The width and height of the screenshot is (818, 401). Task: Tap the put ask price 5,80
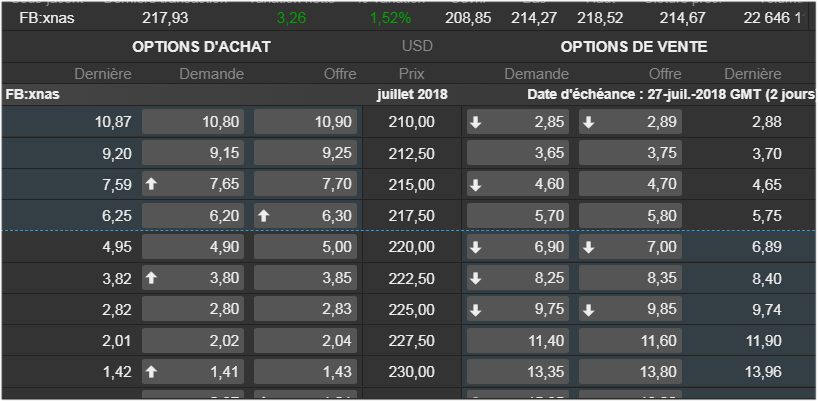[x=631, y=215]
